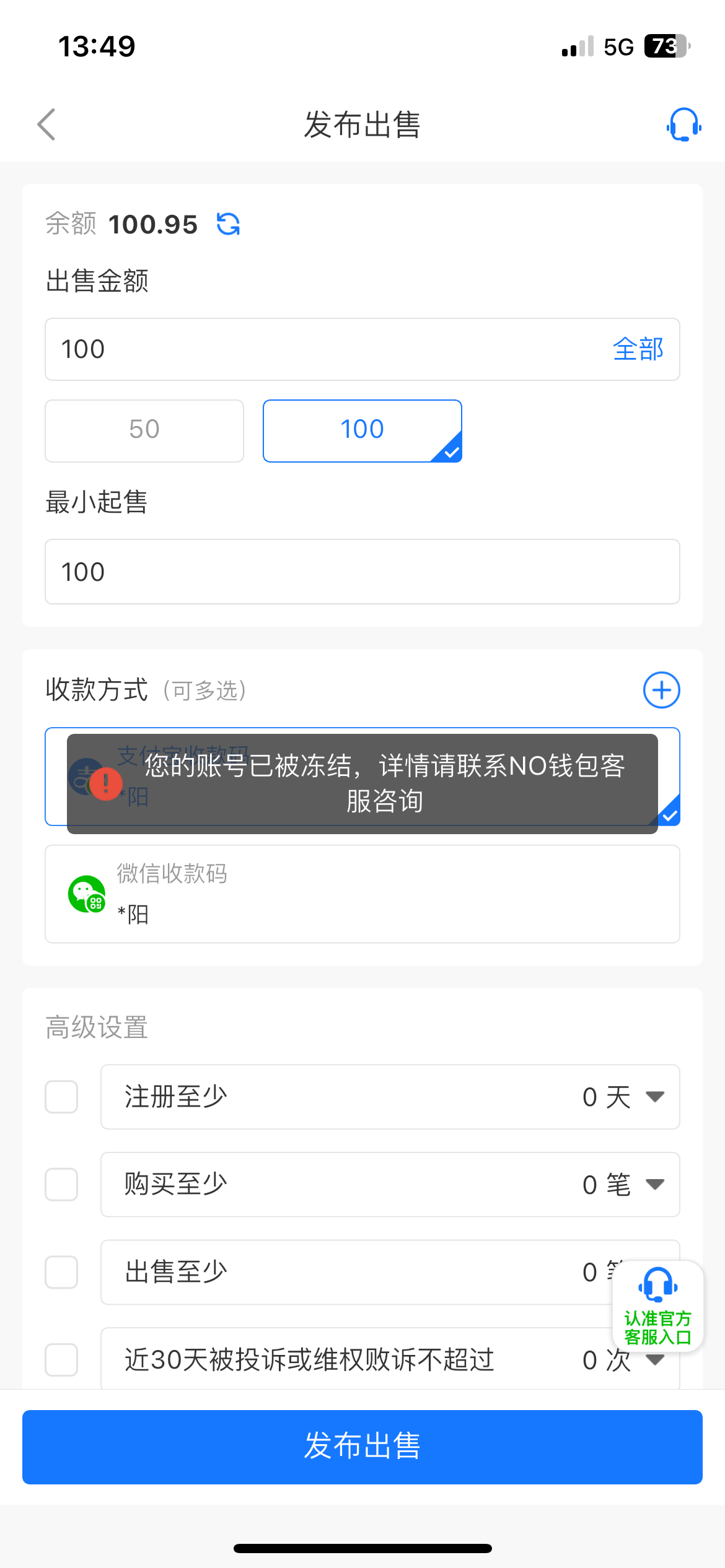
Task: Check the 购买至少 checkbox
Action: click(61, 1185)
